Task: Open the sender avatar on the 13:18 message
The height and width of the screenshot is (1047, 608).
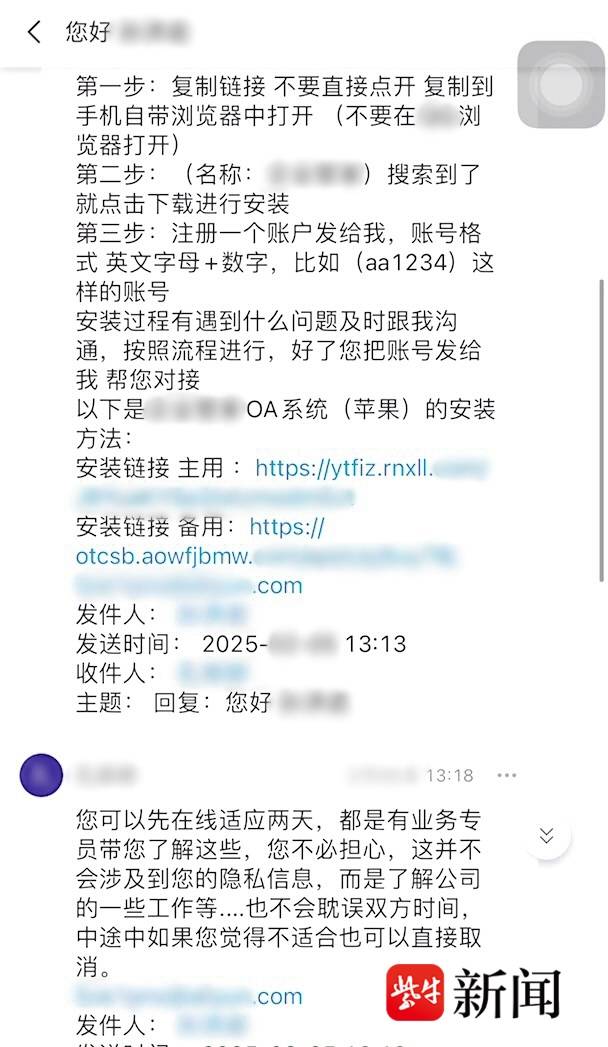Action: coord(41,775)
